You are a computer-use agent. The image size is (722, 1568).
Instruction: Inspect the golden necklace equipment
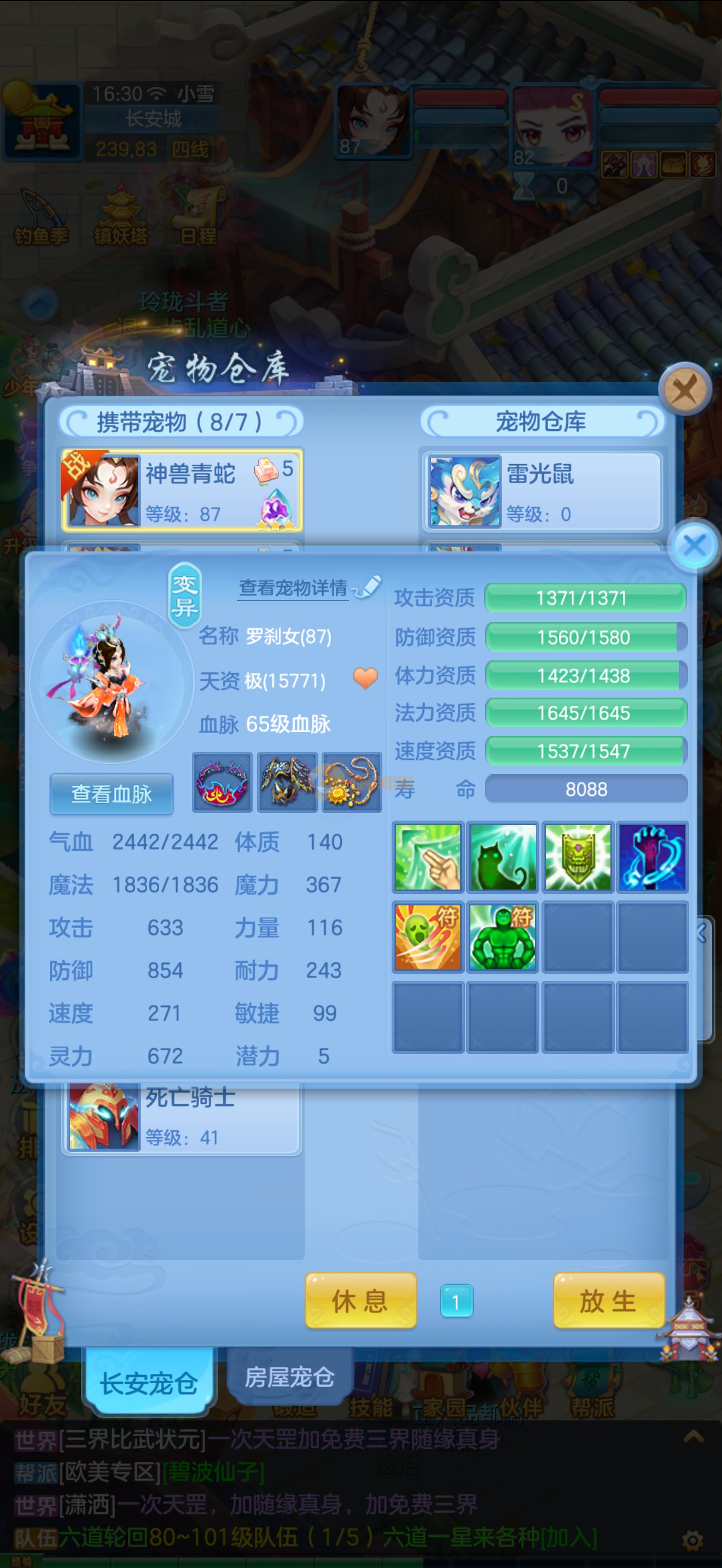coord(351,782)
